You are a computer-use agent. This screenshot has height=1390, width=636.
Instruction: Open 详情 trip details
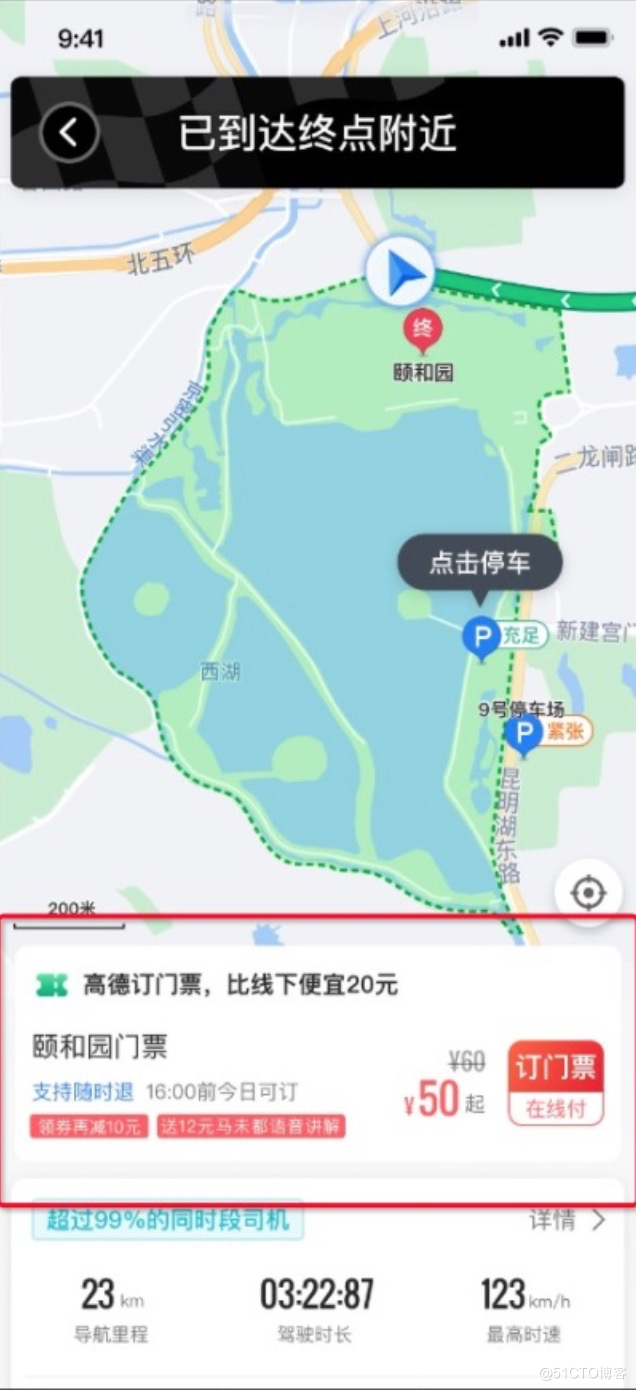tap(567, 1220)
